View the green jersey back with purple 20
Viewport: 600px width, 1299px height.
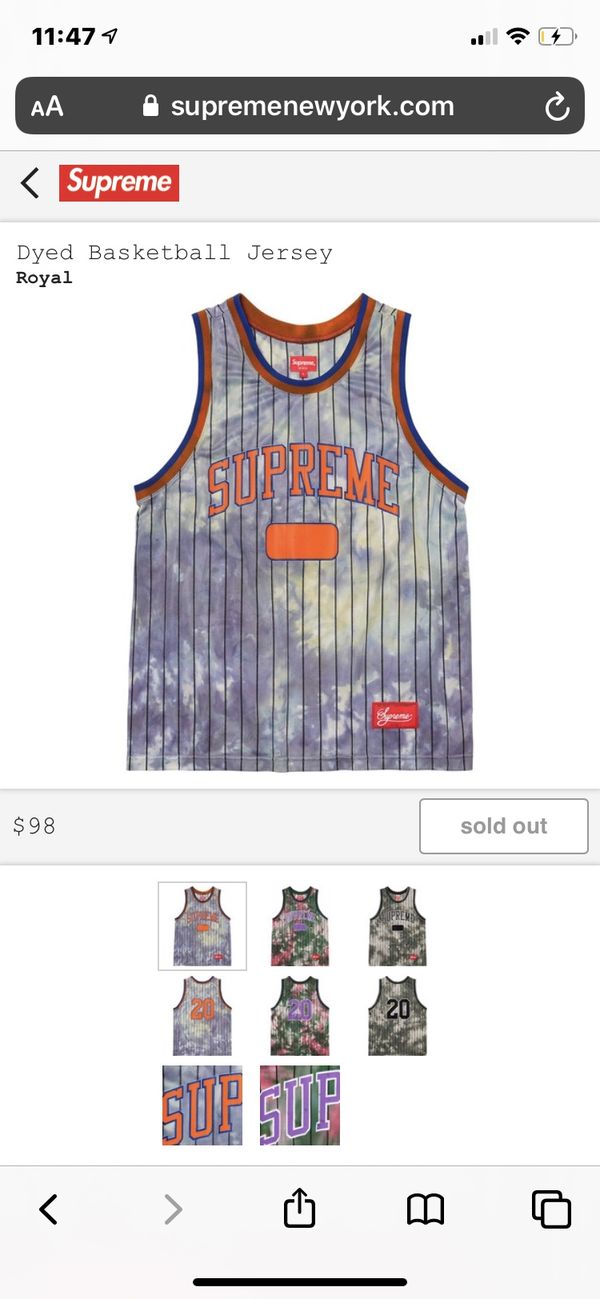click(x=300, y=1015)
